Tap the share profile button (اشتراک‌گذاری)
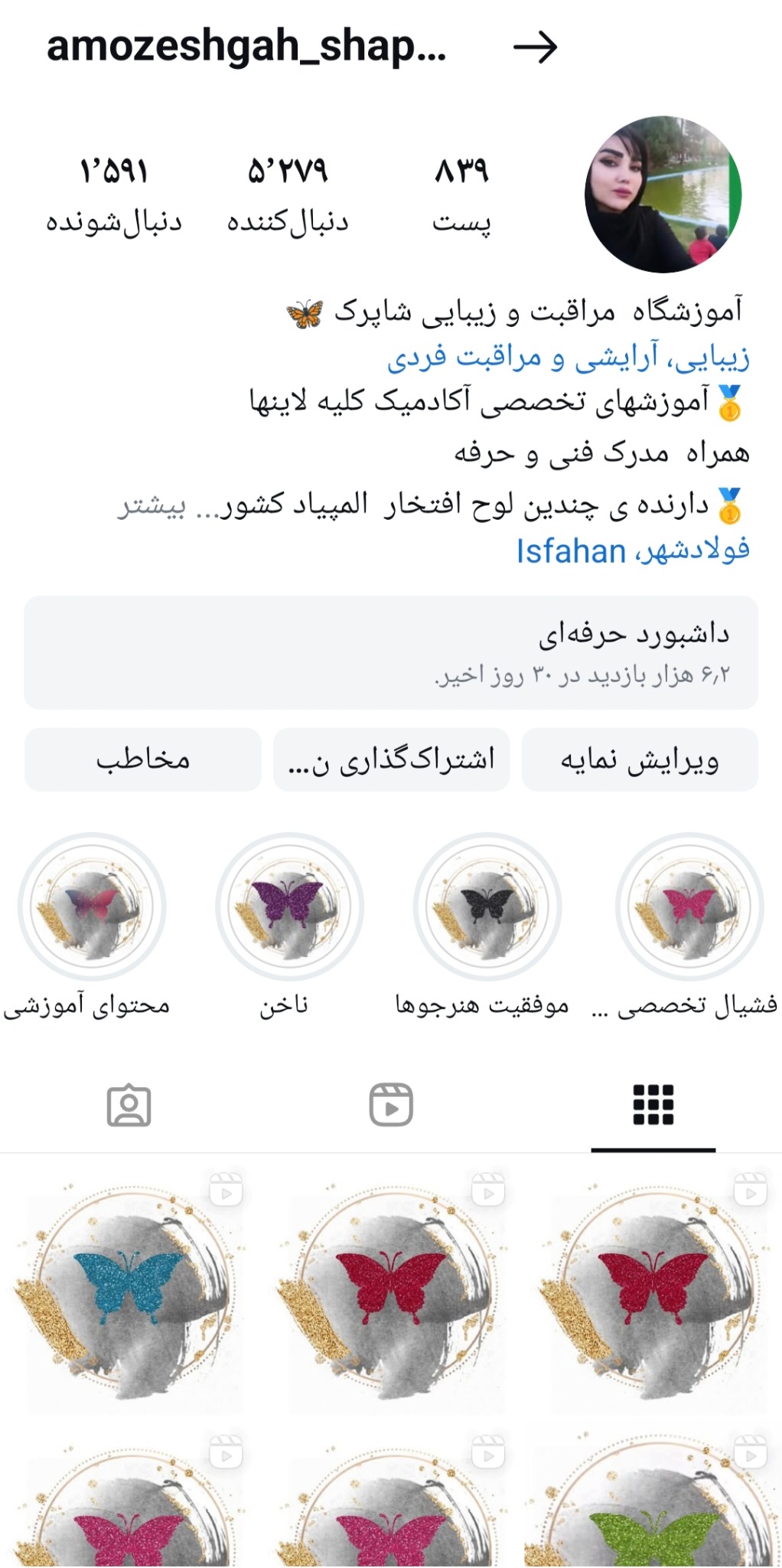The height and width of the screenshot is (1568, 782). pos(391,759)
